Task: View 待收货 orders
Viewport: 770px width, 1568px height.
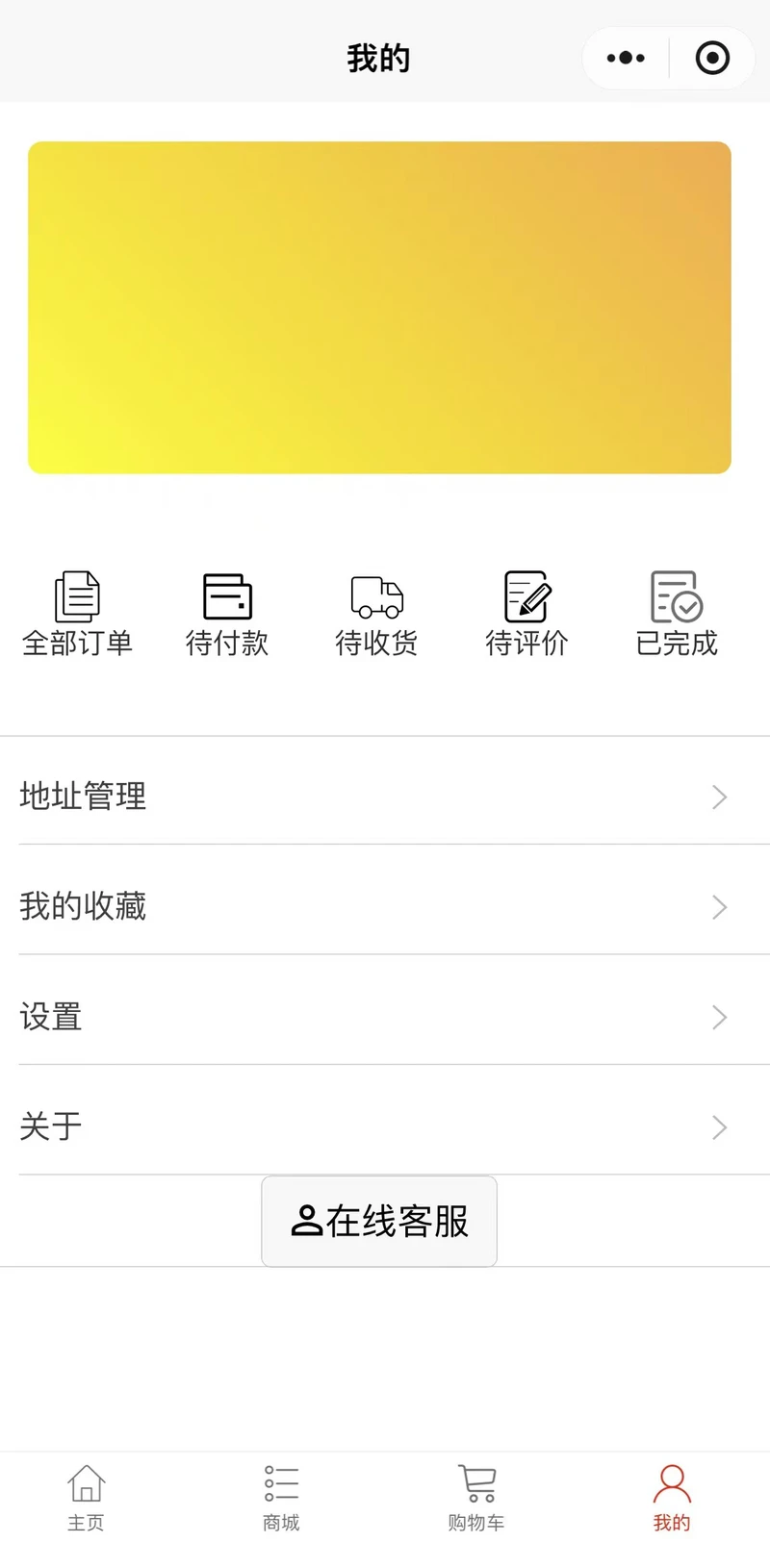Action: point(376,614)
